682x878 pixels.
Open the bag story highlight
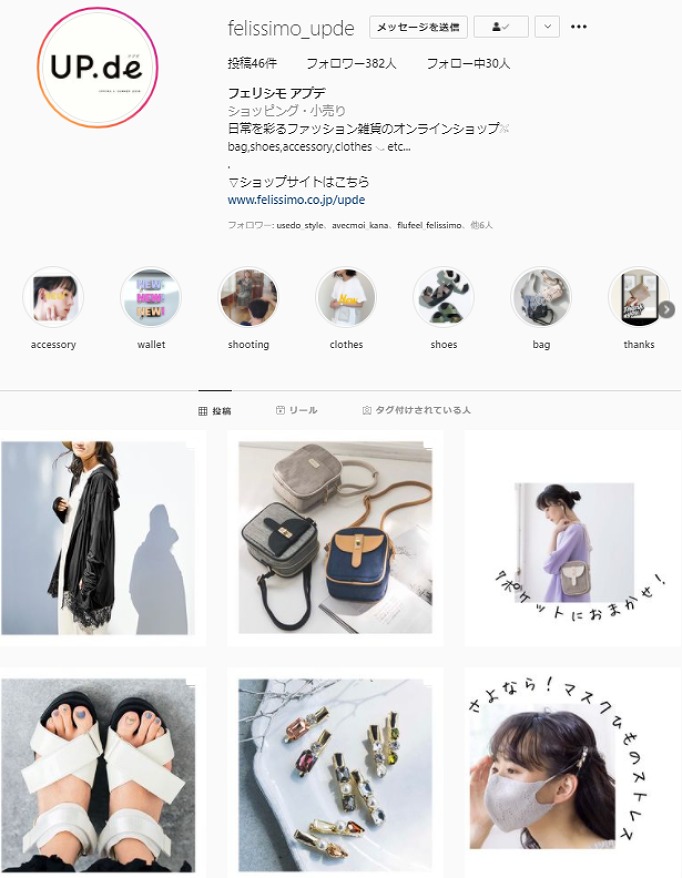point(541,298)
